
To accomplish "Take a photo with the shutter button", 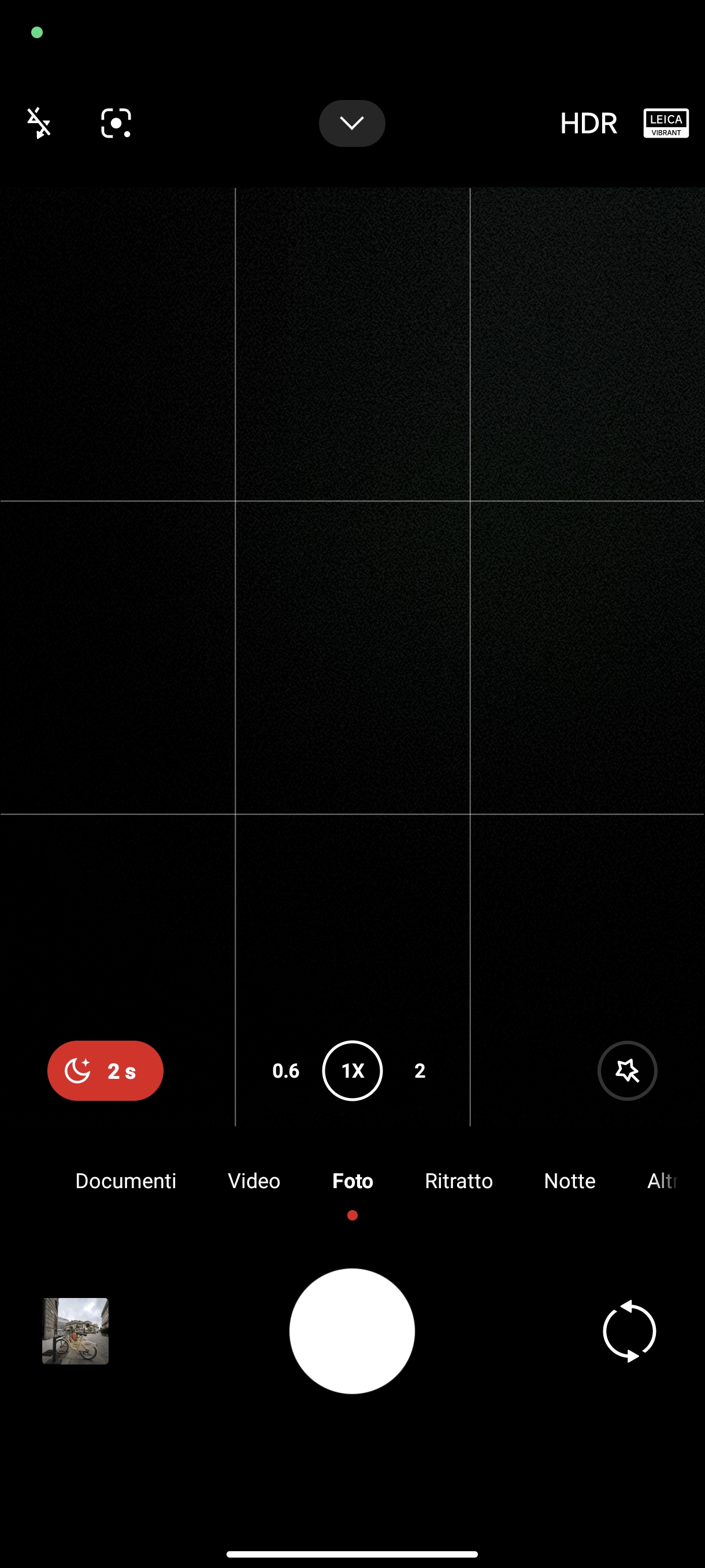I will click(x=352, y=1331).
